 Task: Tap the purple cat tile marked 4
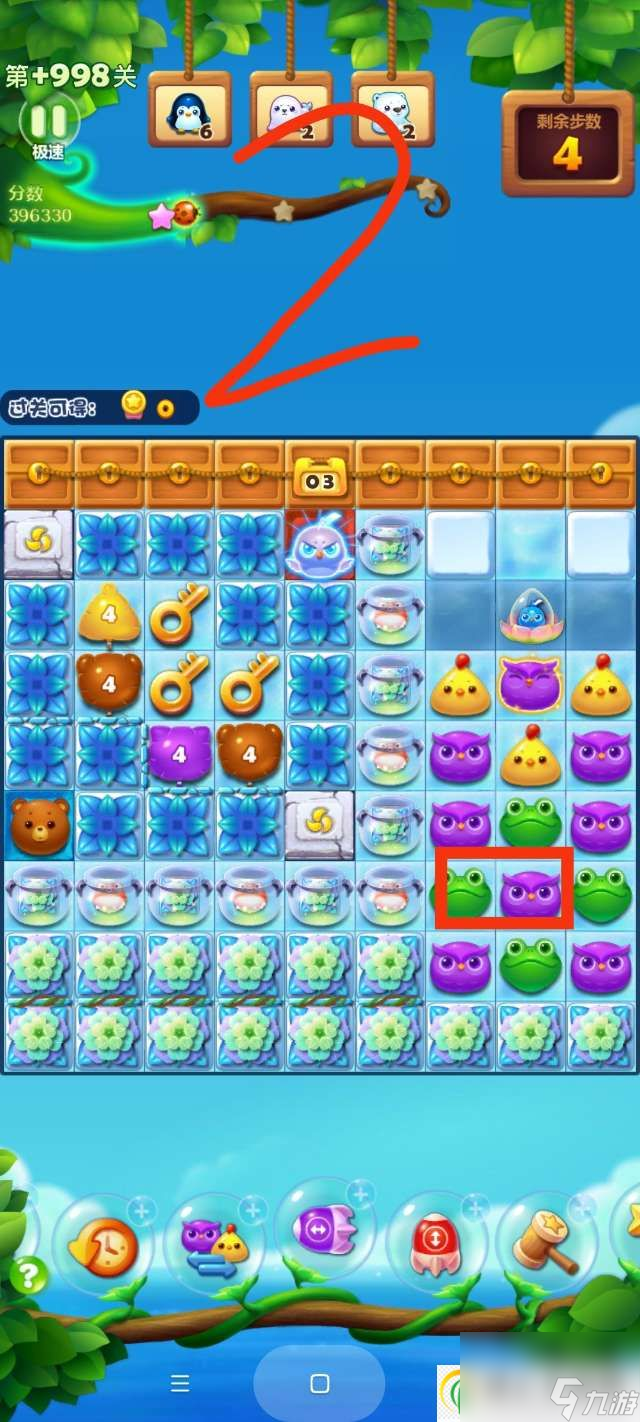(x=179, y=755)
